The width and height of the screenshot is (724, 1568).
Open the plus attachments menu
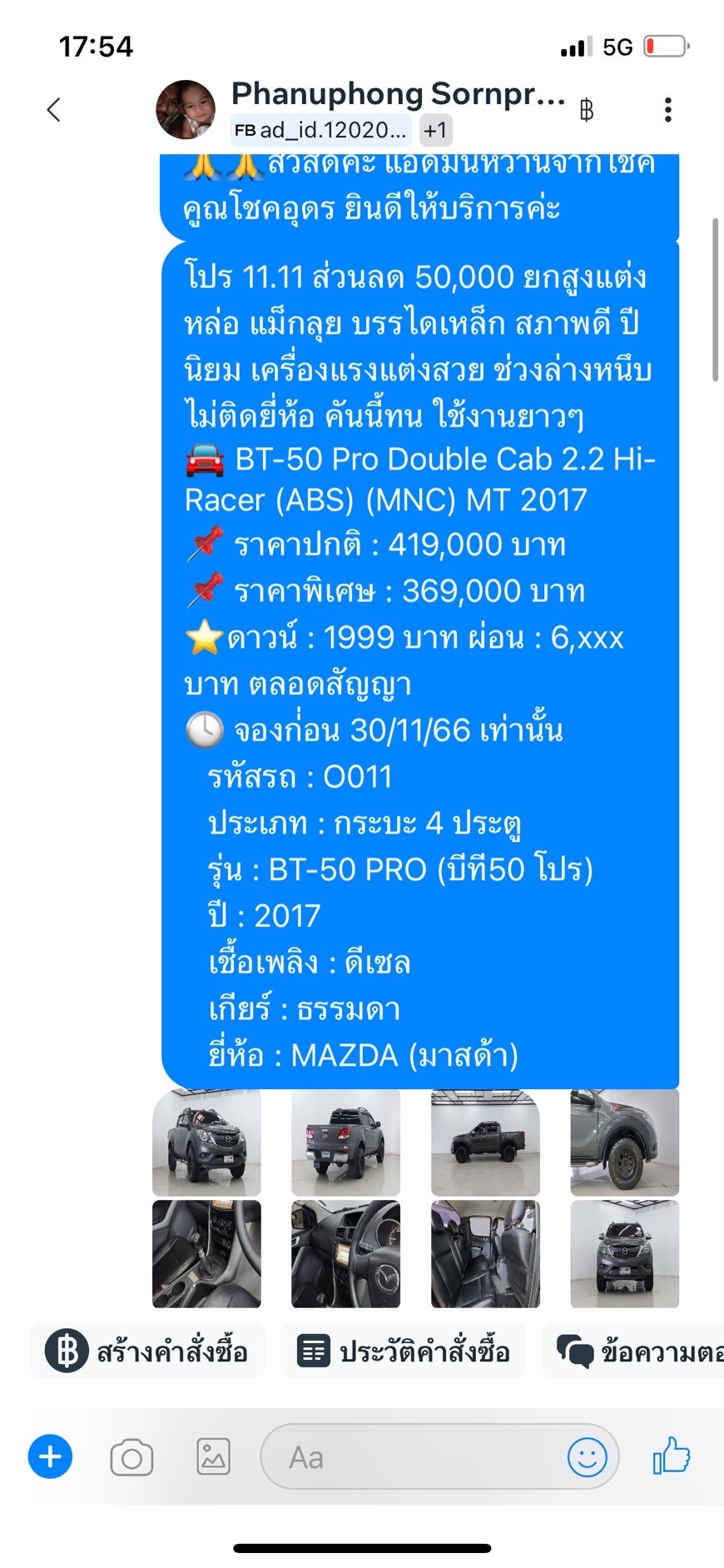(x=50, y=1456)
